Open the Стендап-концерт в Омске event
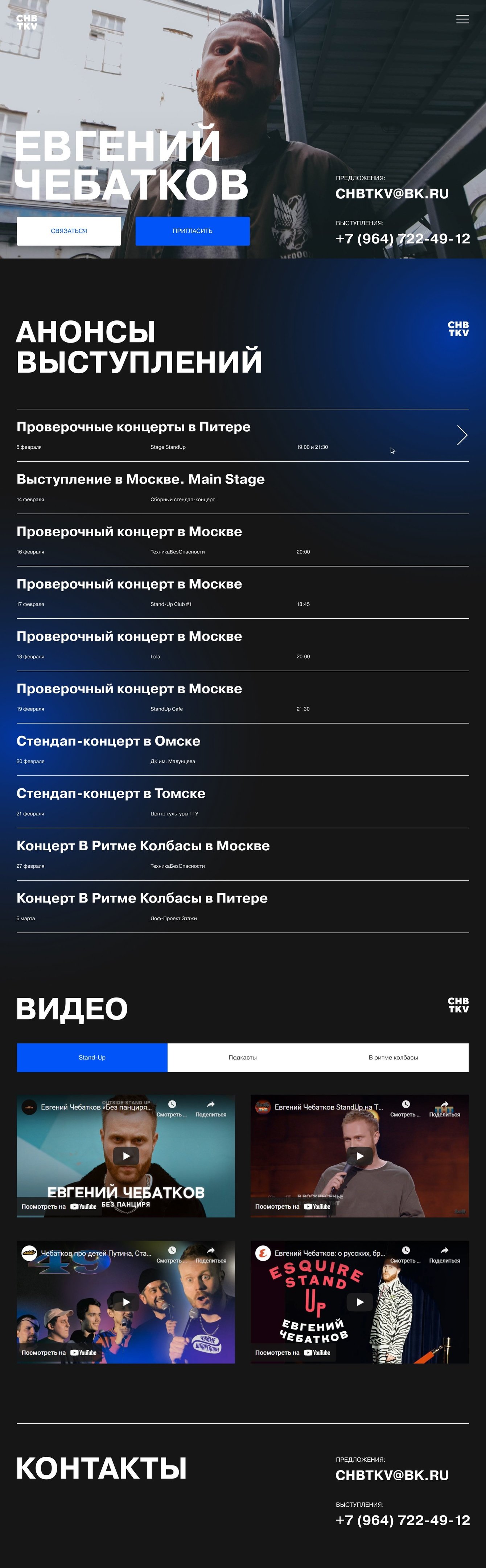The height and width of the screenshot is (1568, 486). [x=108, y=741]
